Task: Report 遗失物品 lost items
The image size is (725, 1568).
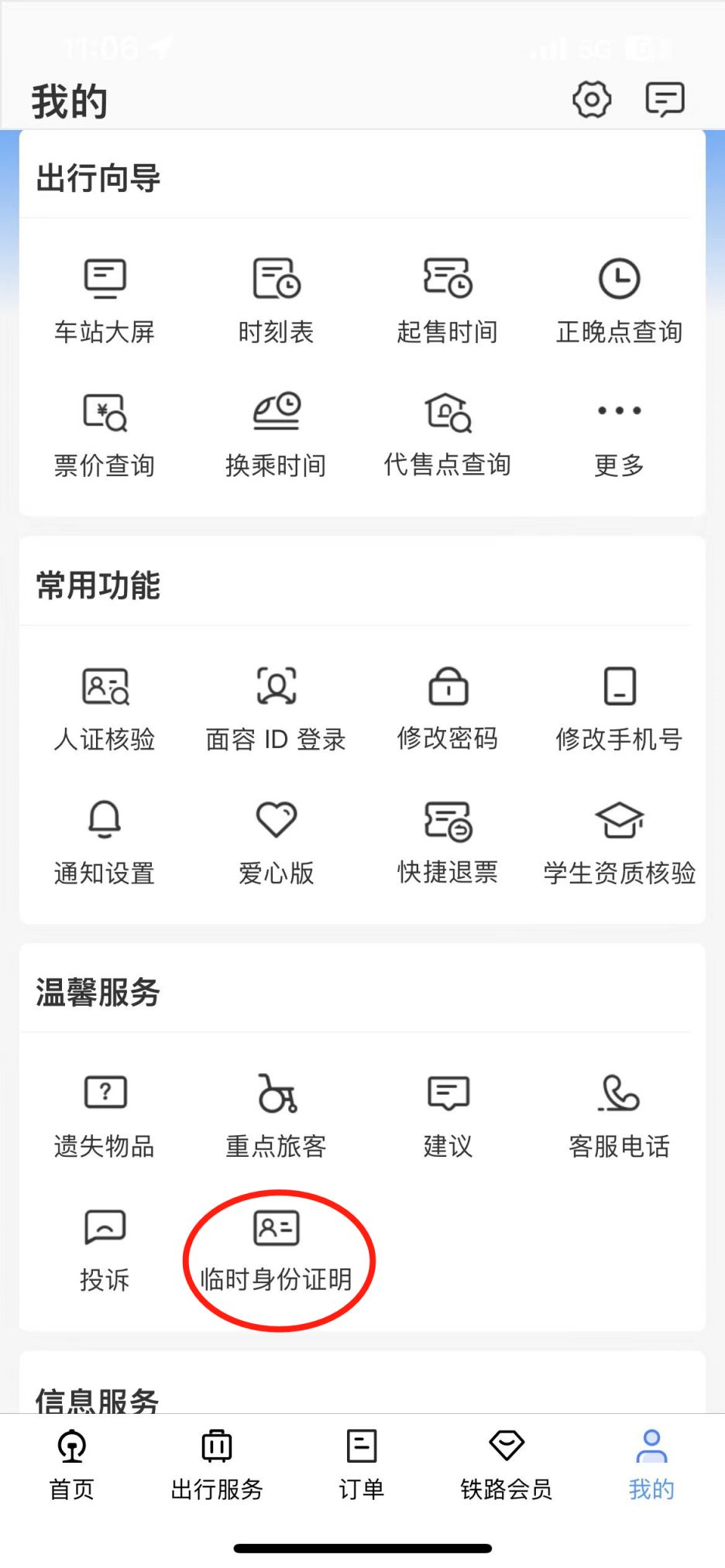Action: [x=105, y=1114]
